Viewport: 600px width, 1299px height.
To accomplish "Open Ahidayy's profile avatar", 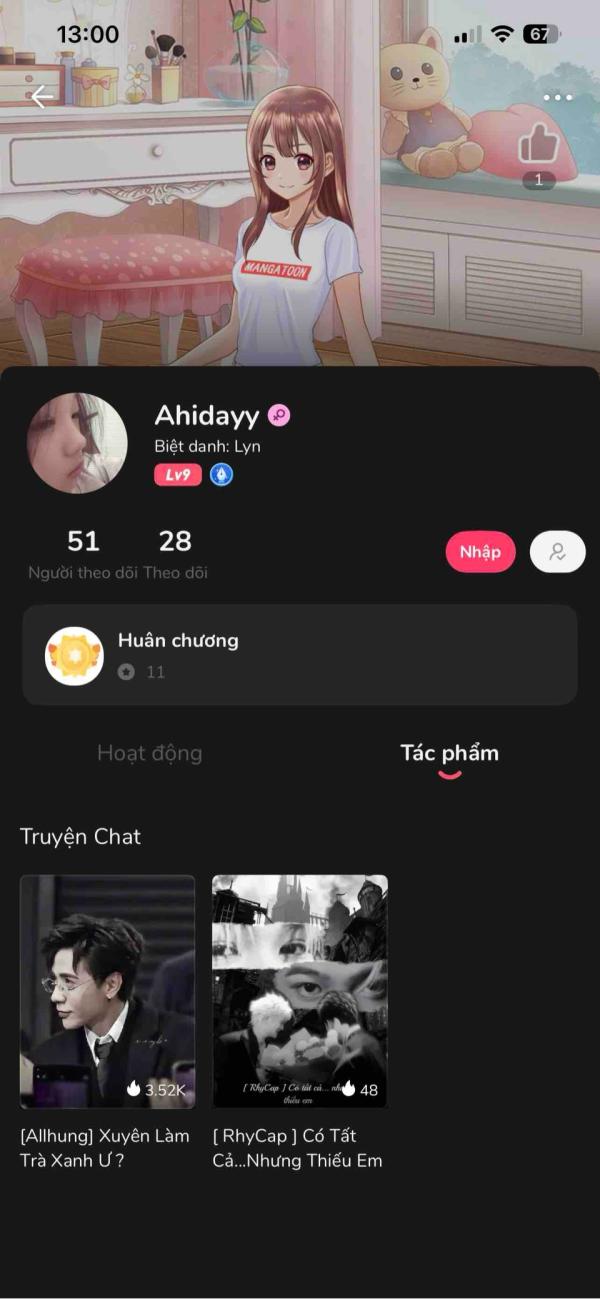I will point(77,443).
